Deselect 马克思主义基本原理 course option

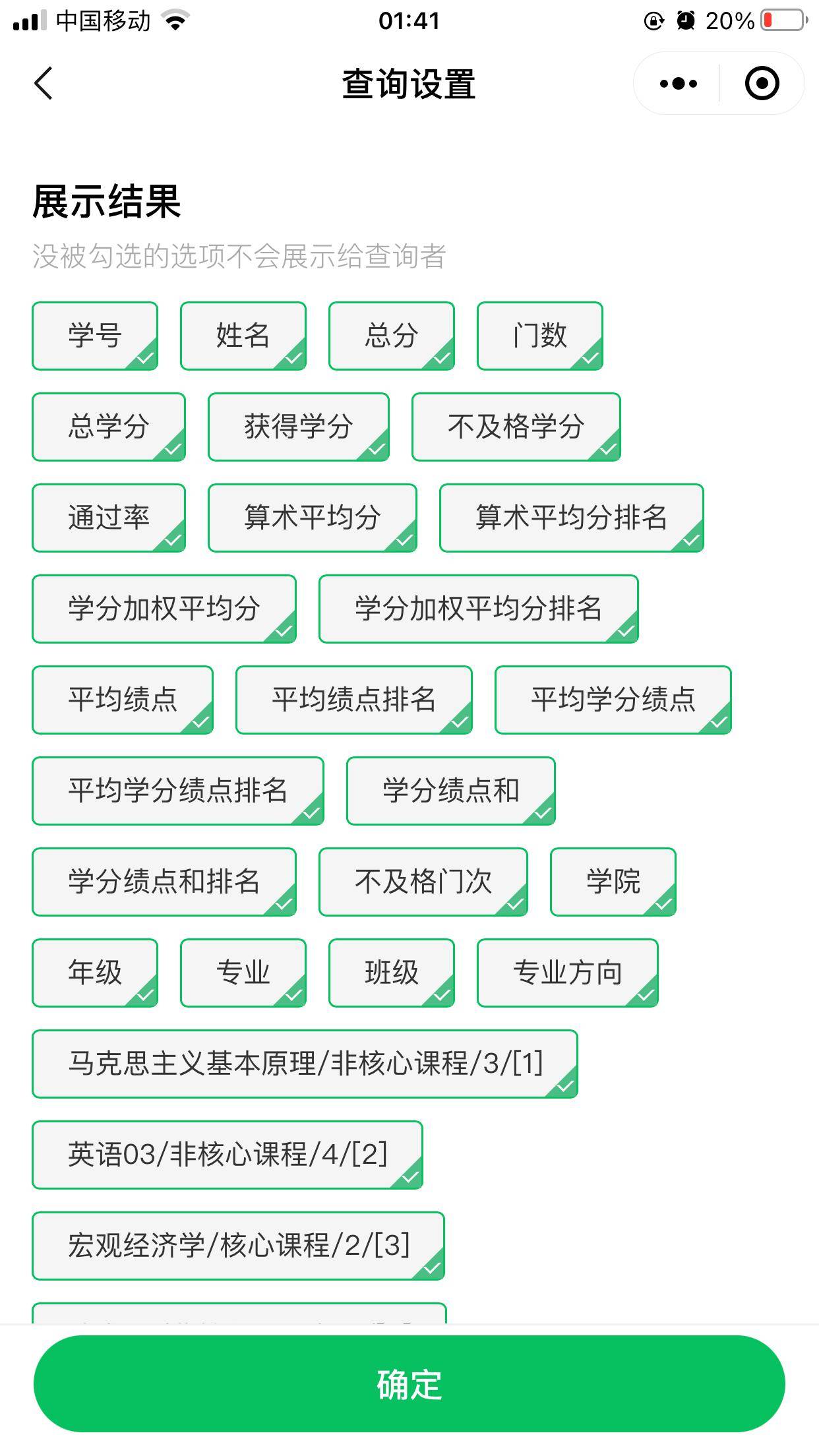305,1064
